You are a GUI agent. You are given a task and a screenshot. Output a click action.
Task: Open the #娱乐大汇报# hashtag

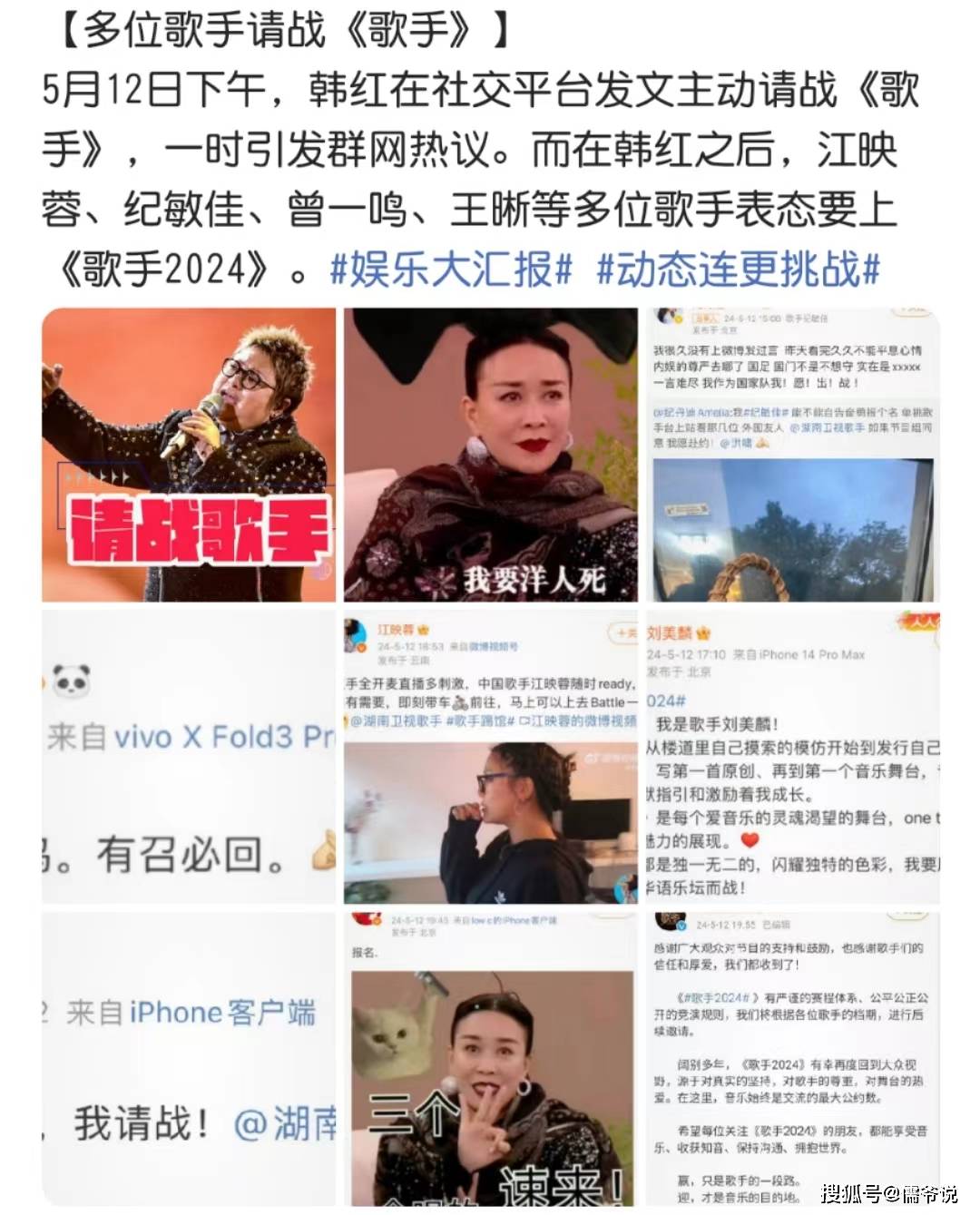coord(451,269)
